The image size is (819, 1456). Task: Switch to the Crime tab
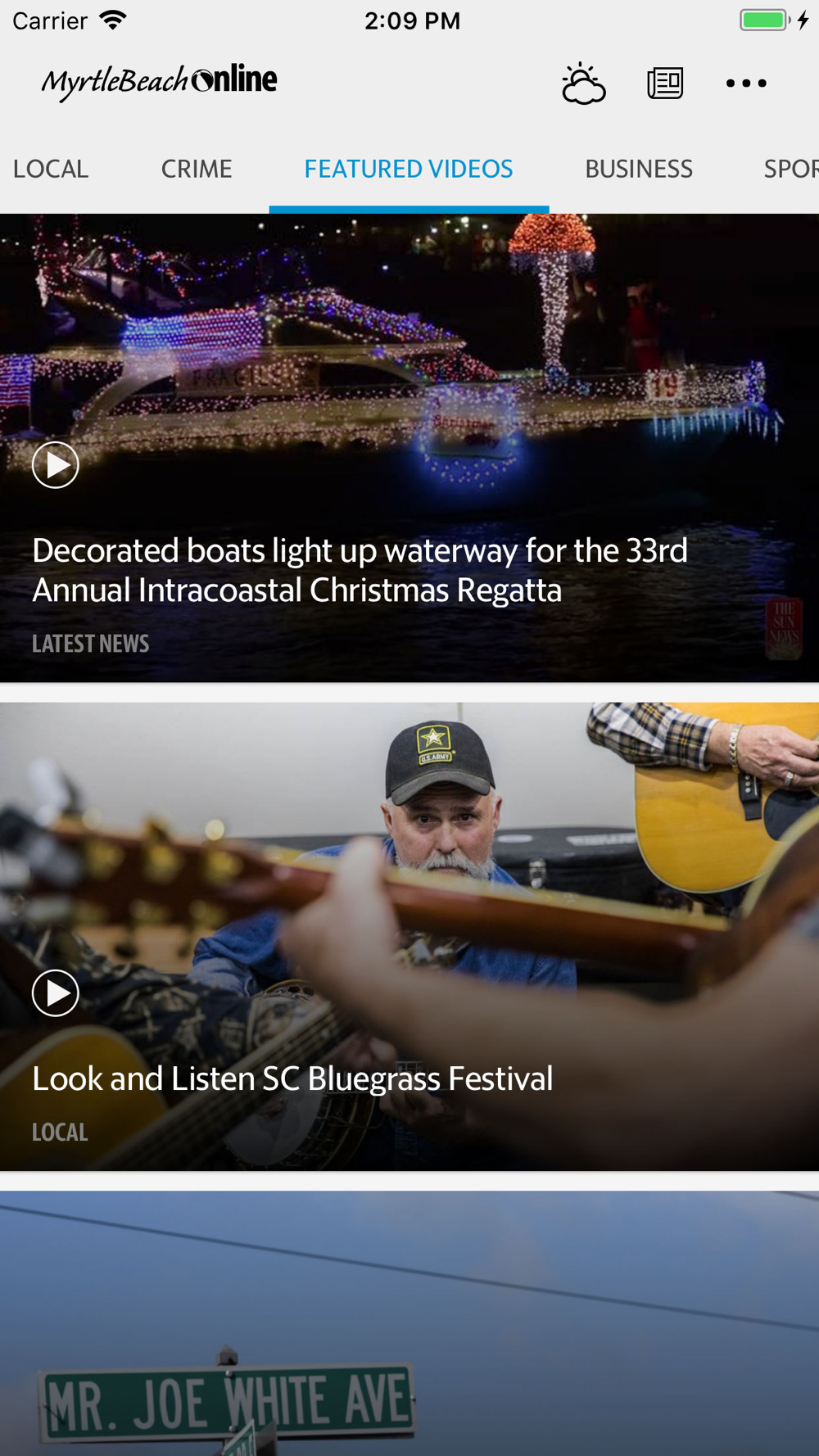click(197, 169)
